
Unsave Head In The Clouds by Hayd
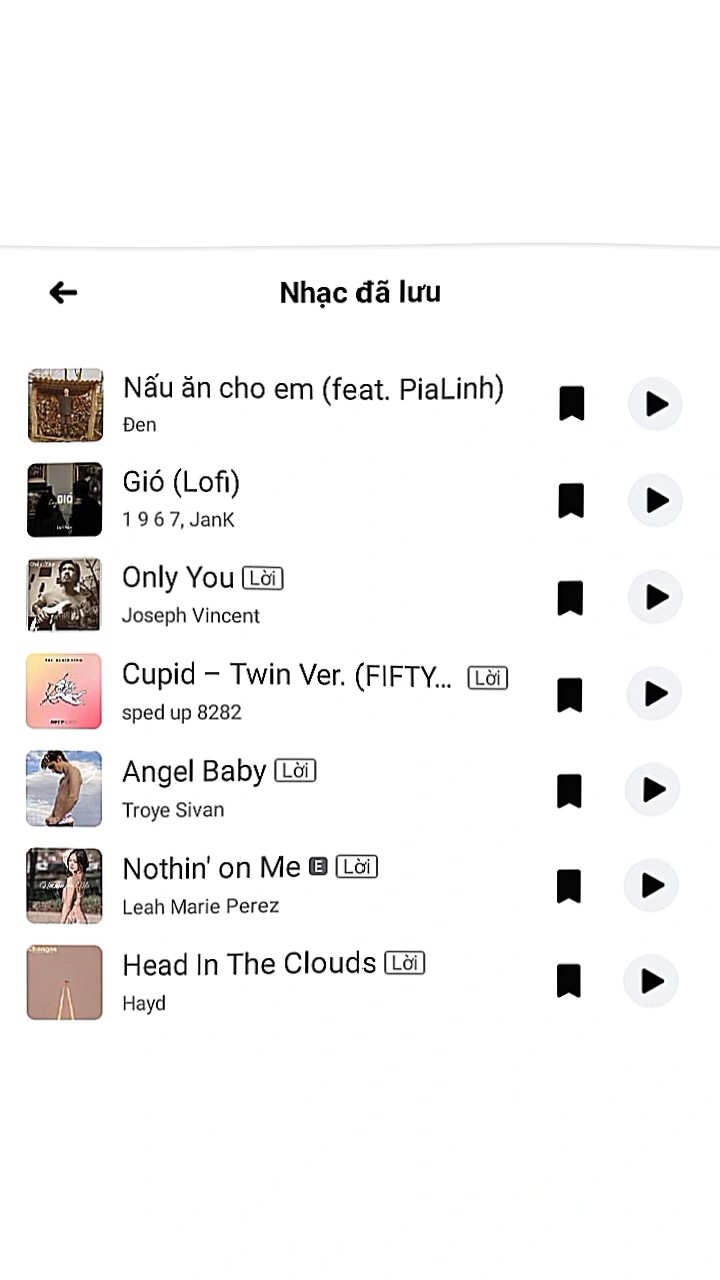[568, 981]
